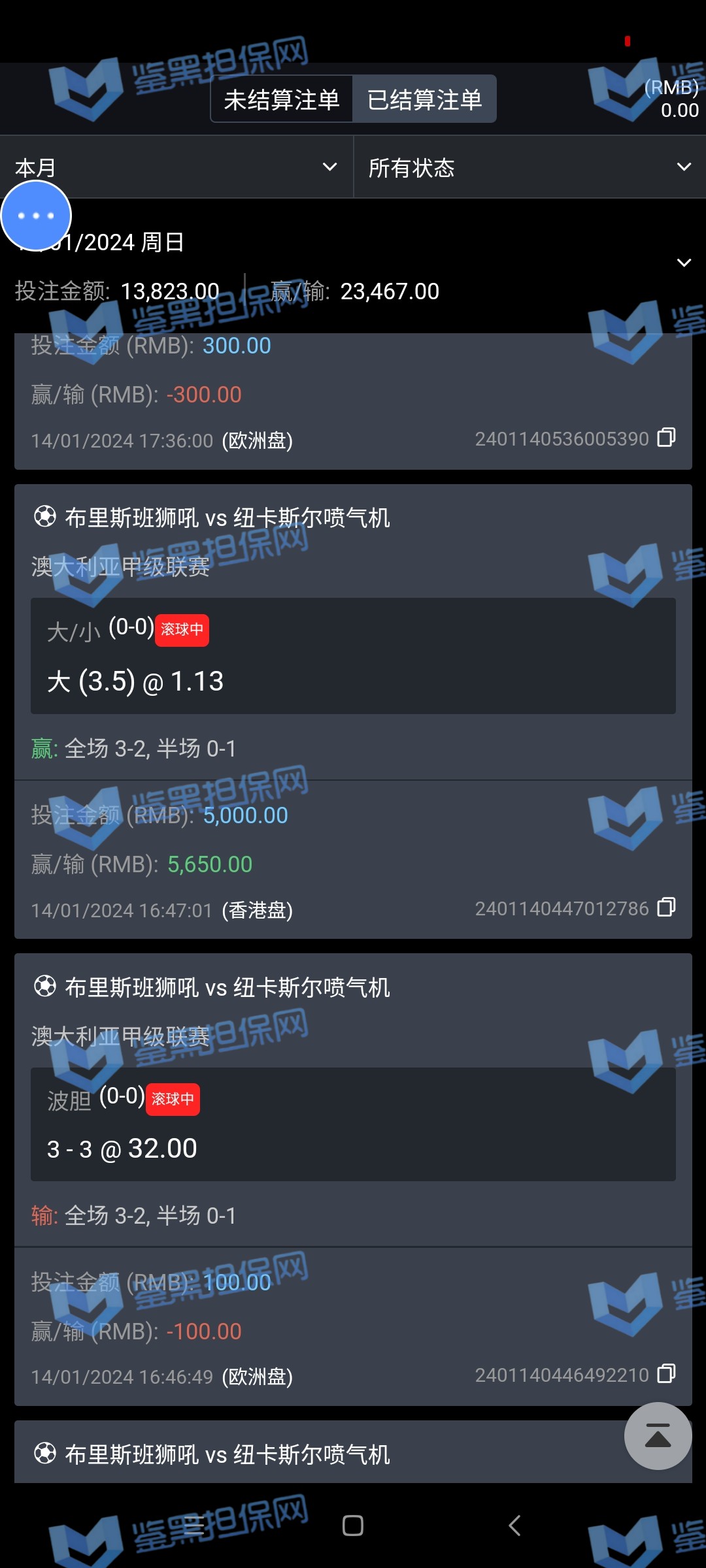
Task: Open the 本月 date range dropdown
Action: (176, 168)
